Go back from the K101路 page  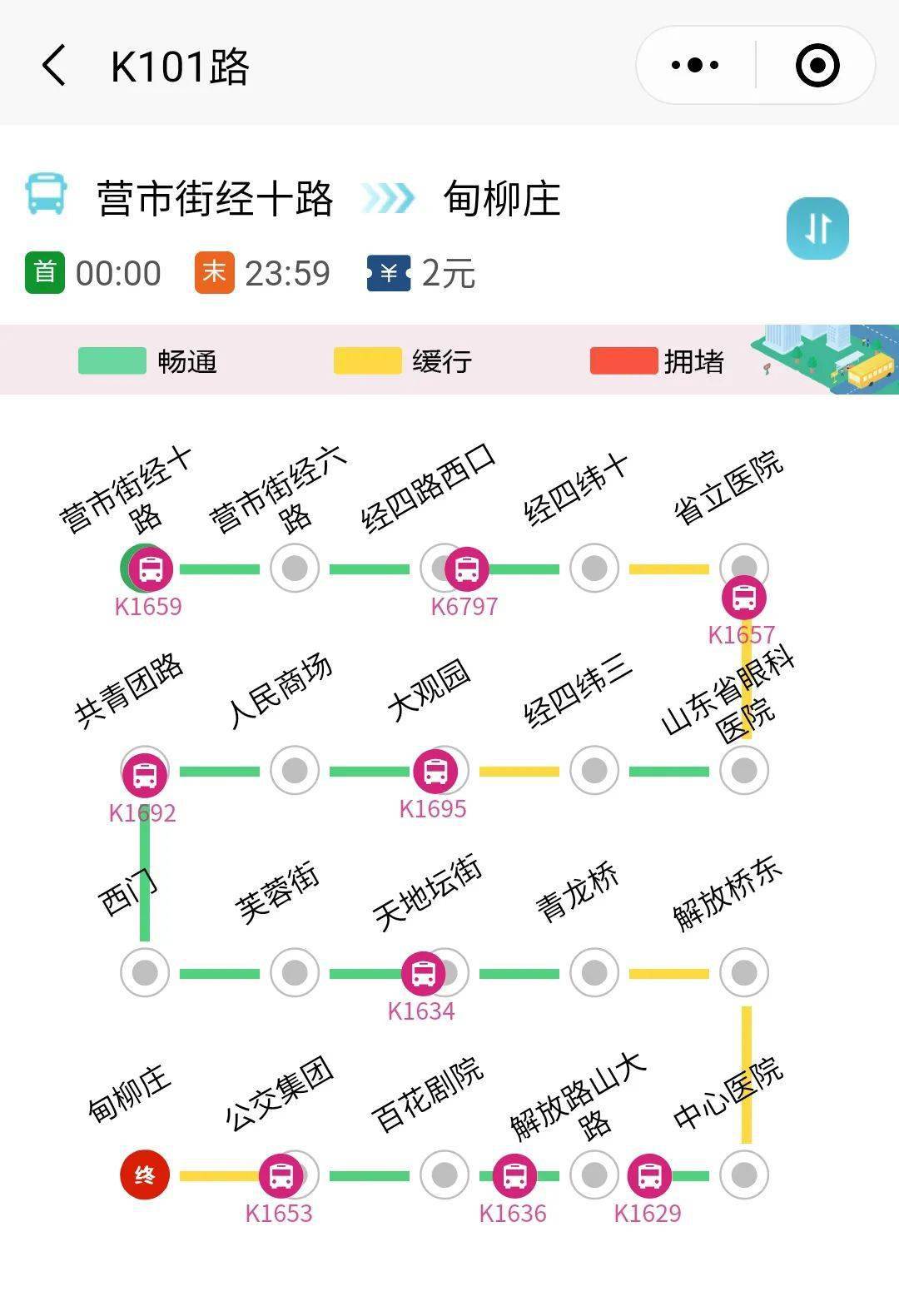(x=54, y=66)
